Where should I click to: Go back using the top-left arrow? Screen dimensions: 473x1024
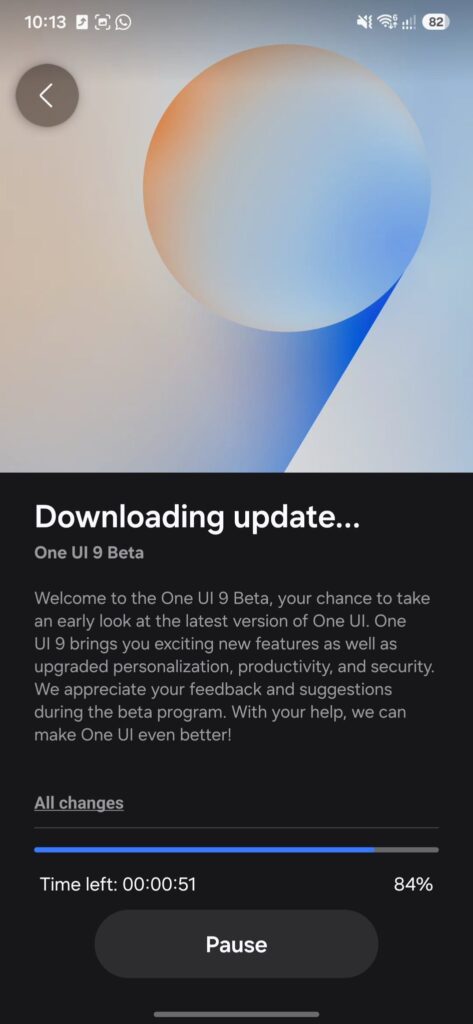tap(47, 95)
